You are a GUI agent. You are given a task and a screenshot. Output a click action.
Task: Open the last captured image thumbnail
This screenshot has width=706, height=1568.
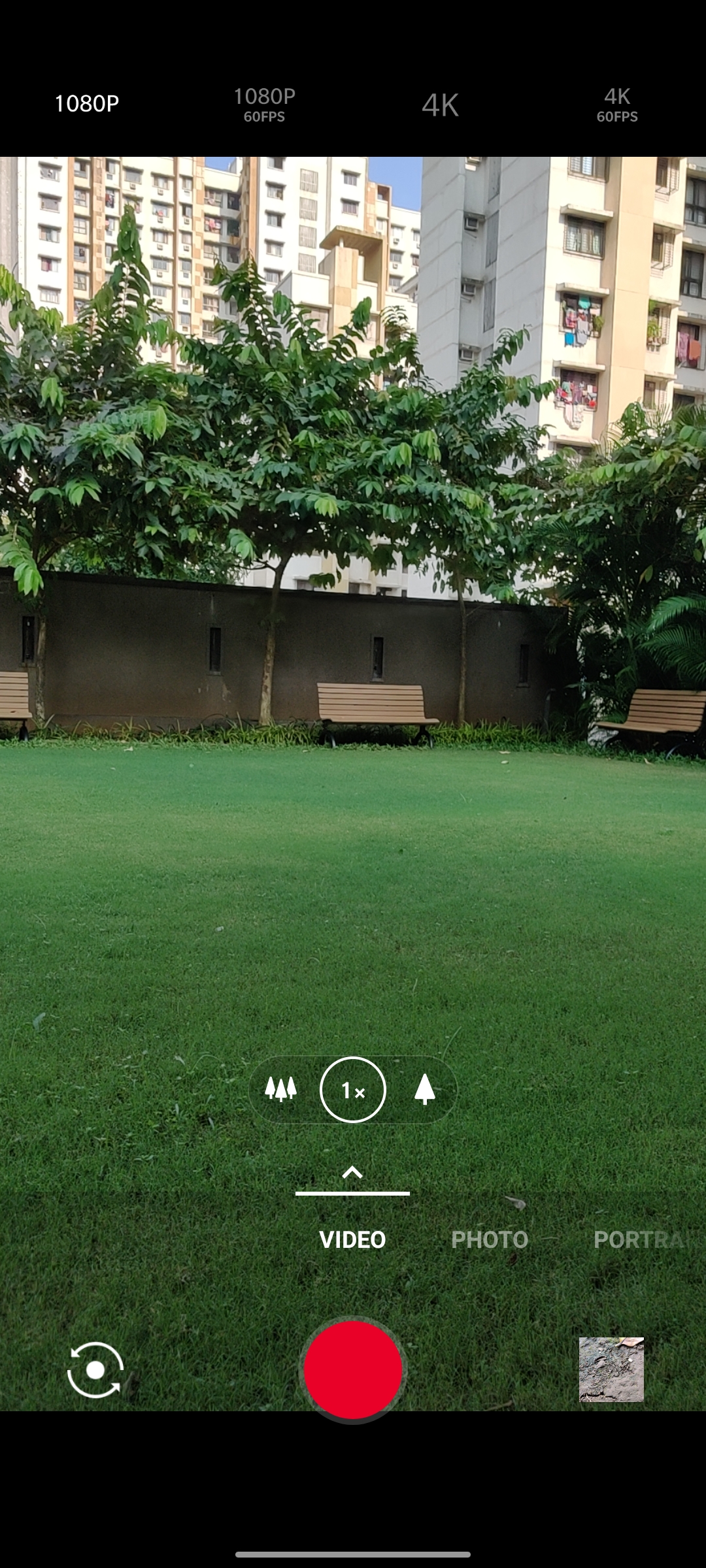pos(611,1369)
